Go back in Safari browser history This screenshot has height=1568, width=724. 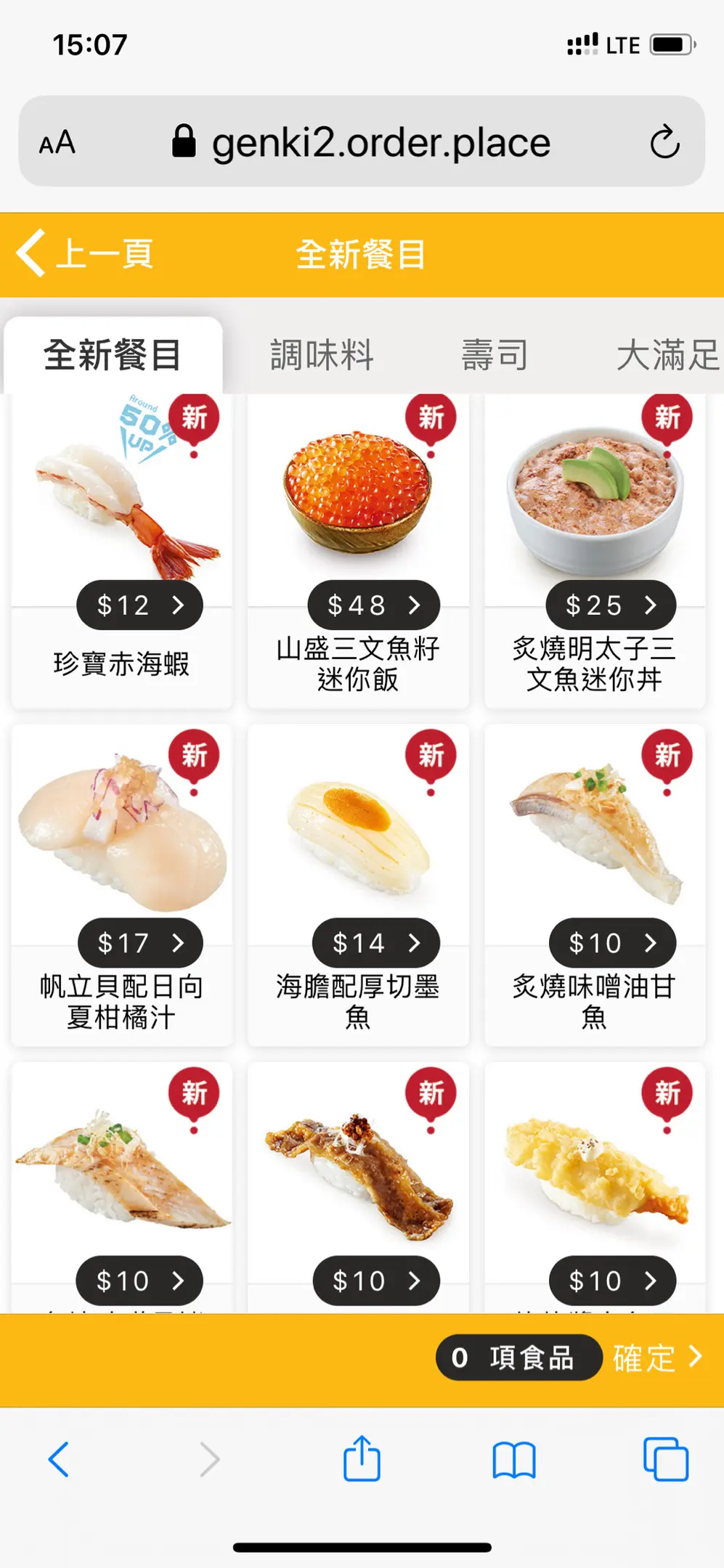click(58, 1459)
